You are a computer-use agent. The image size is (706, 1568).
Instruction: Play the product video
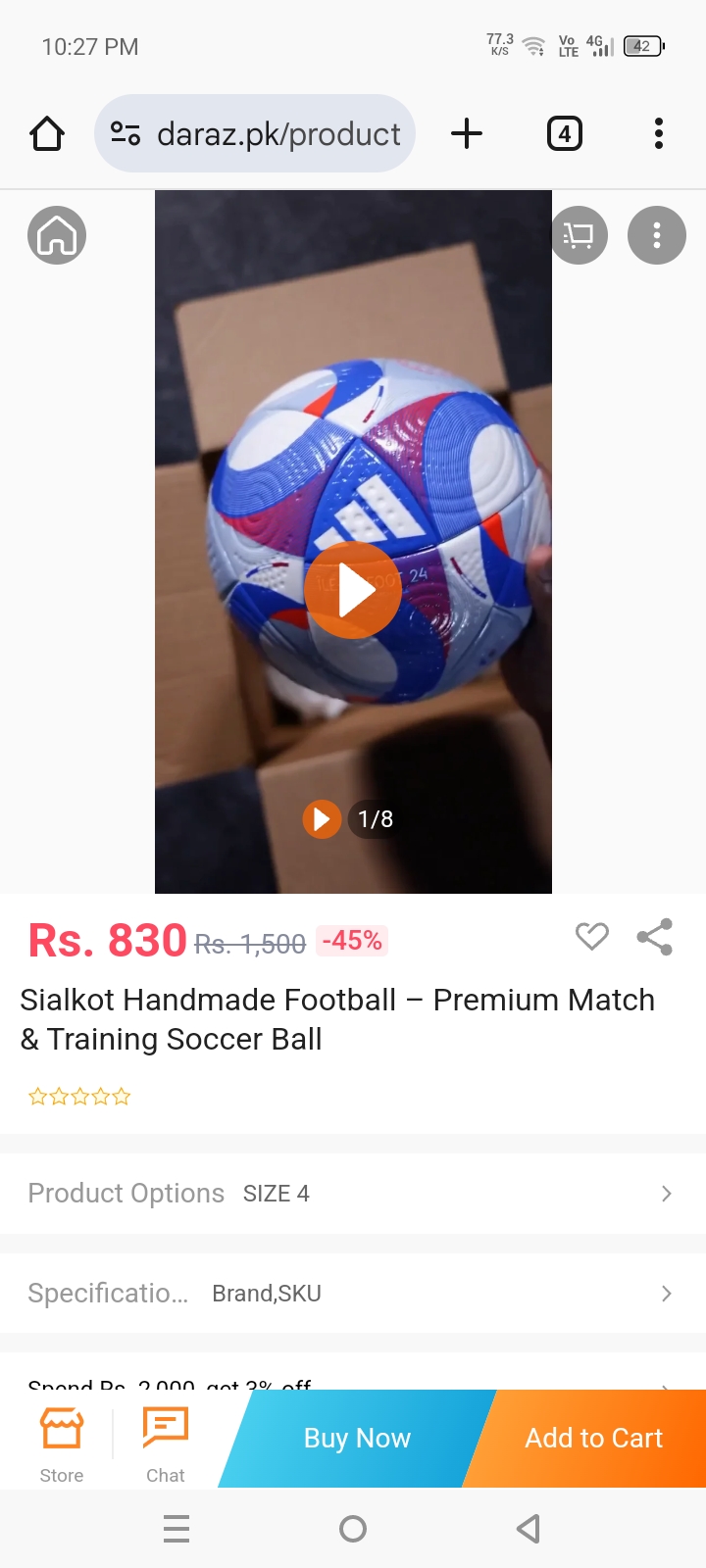[x=353, y=590]
